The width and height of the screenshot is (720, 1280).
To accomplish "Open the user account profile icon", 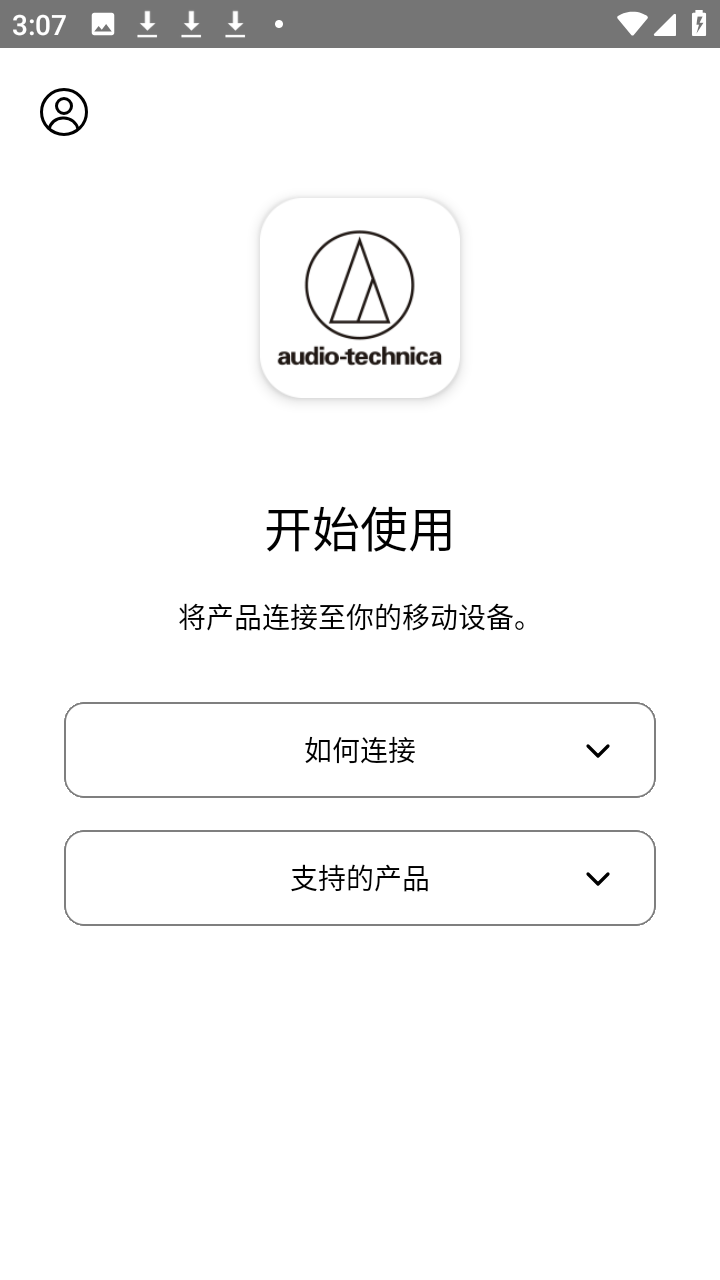I will [63, 111].
